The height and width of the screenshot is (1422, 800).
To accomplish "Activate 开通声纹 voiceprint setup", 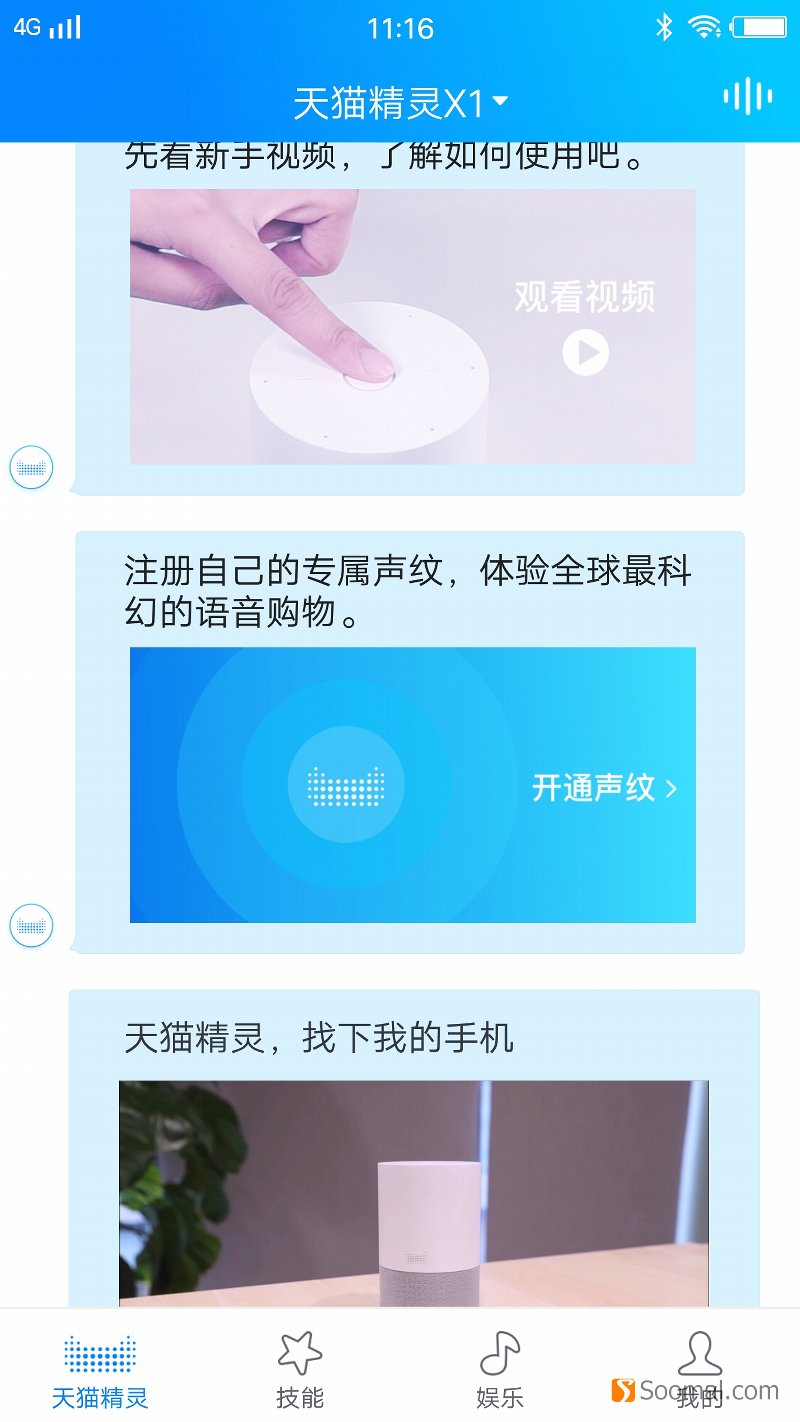I will 595,787.
